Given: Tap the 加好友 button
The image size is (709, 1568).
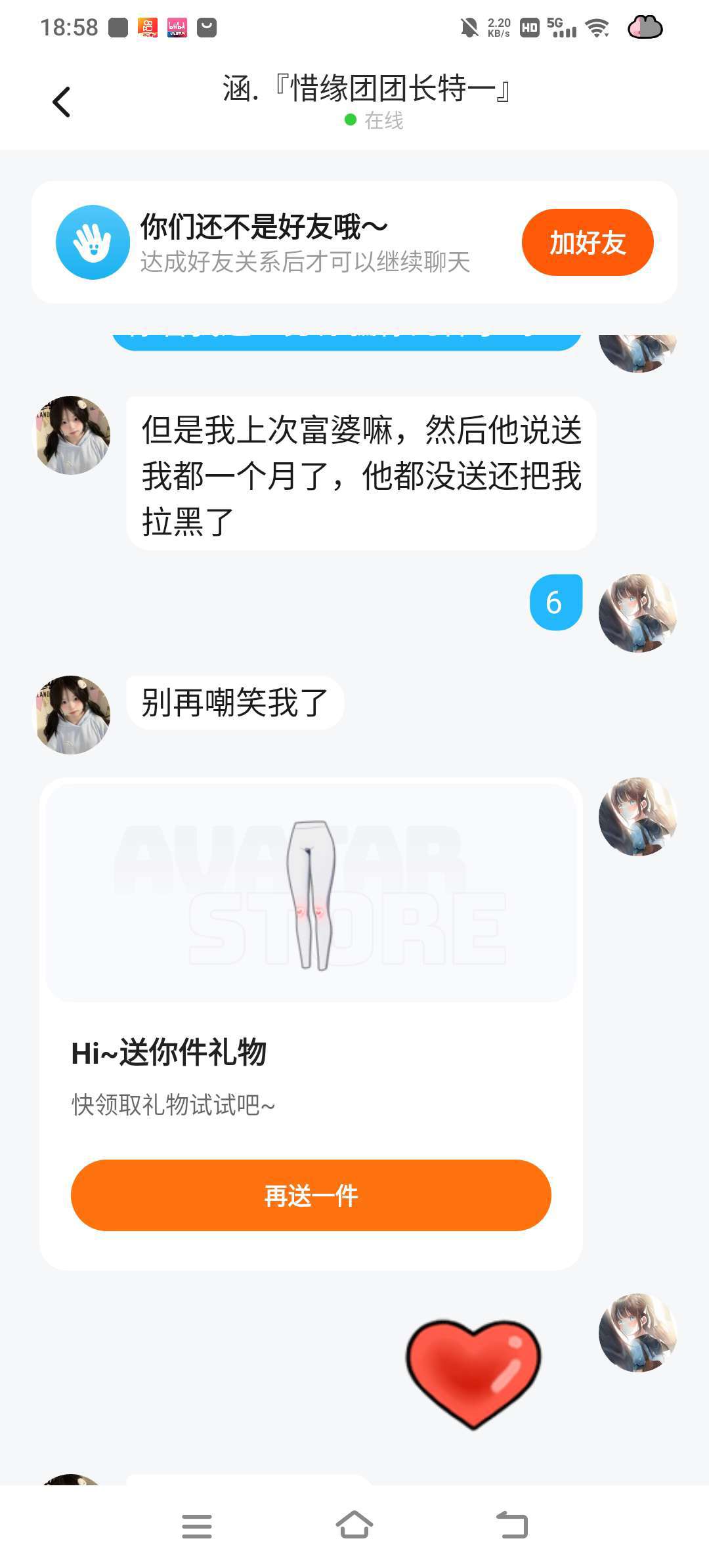Looking at the screenshot, I should 587,242.
